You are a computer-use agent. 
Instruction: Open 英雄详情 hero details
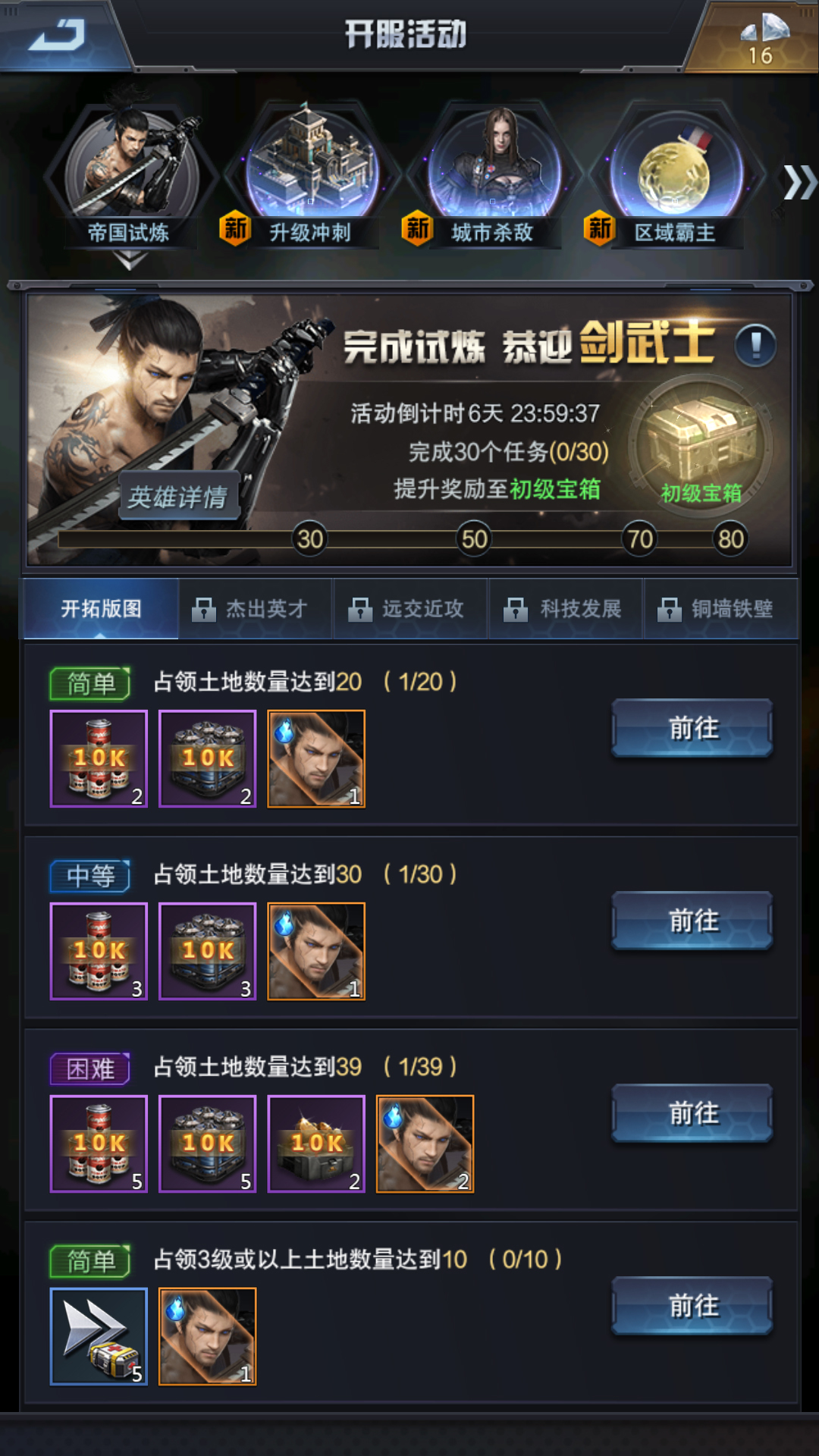(178, 497)
